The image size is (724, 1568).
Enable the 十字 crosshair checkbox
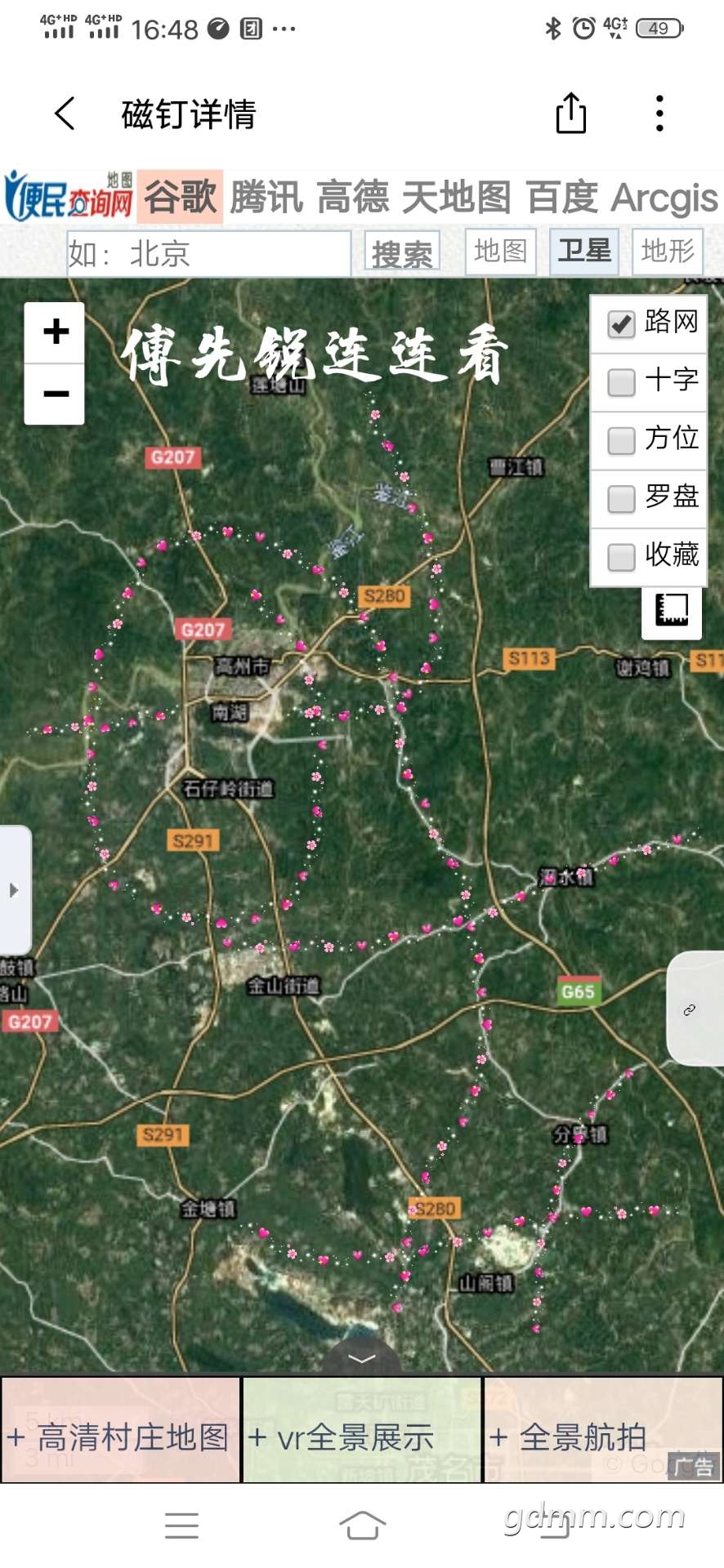[621, 381]
